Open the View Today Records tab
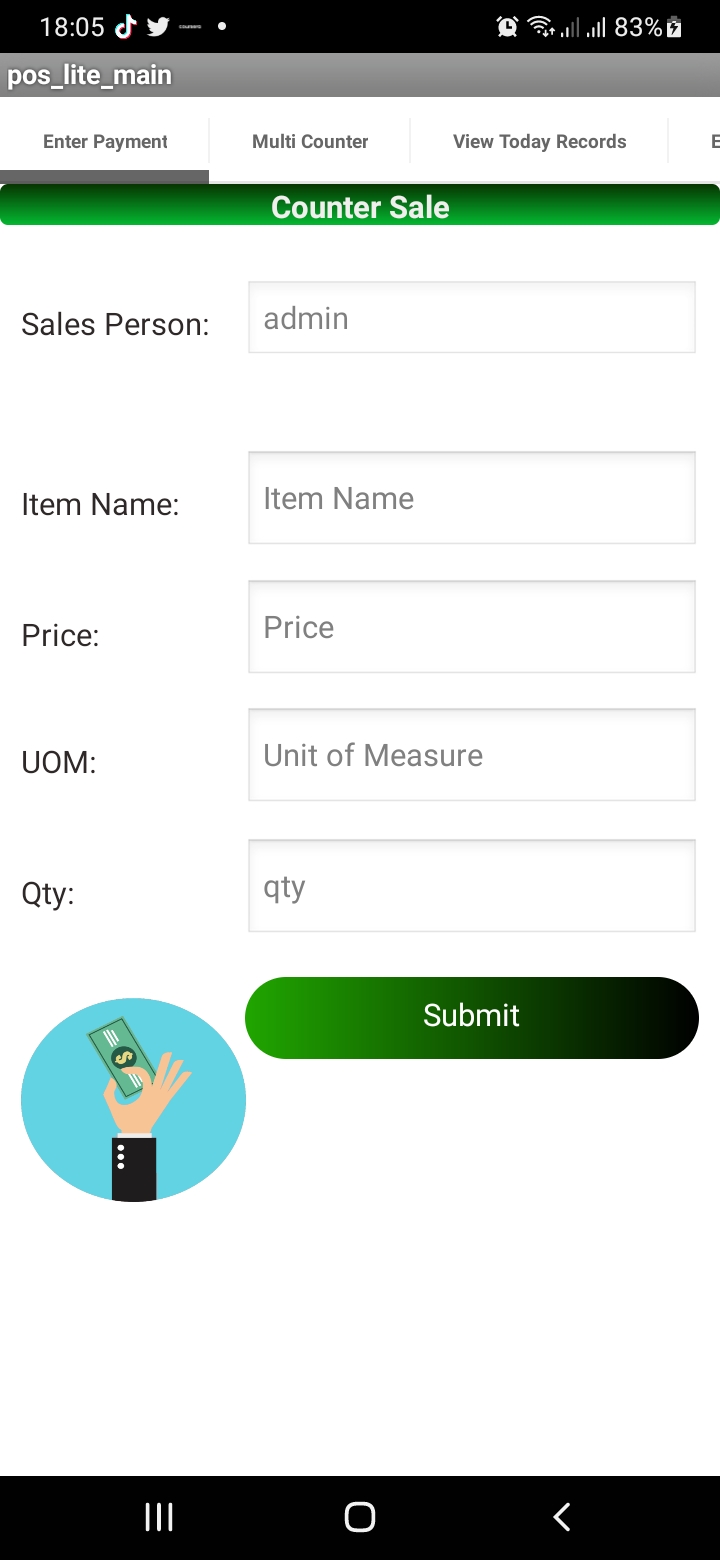Screen dimensions: 720x1560 539,142
